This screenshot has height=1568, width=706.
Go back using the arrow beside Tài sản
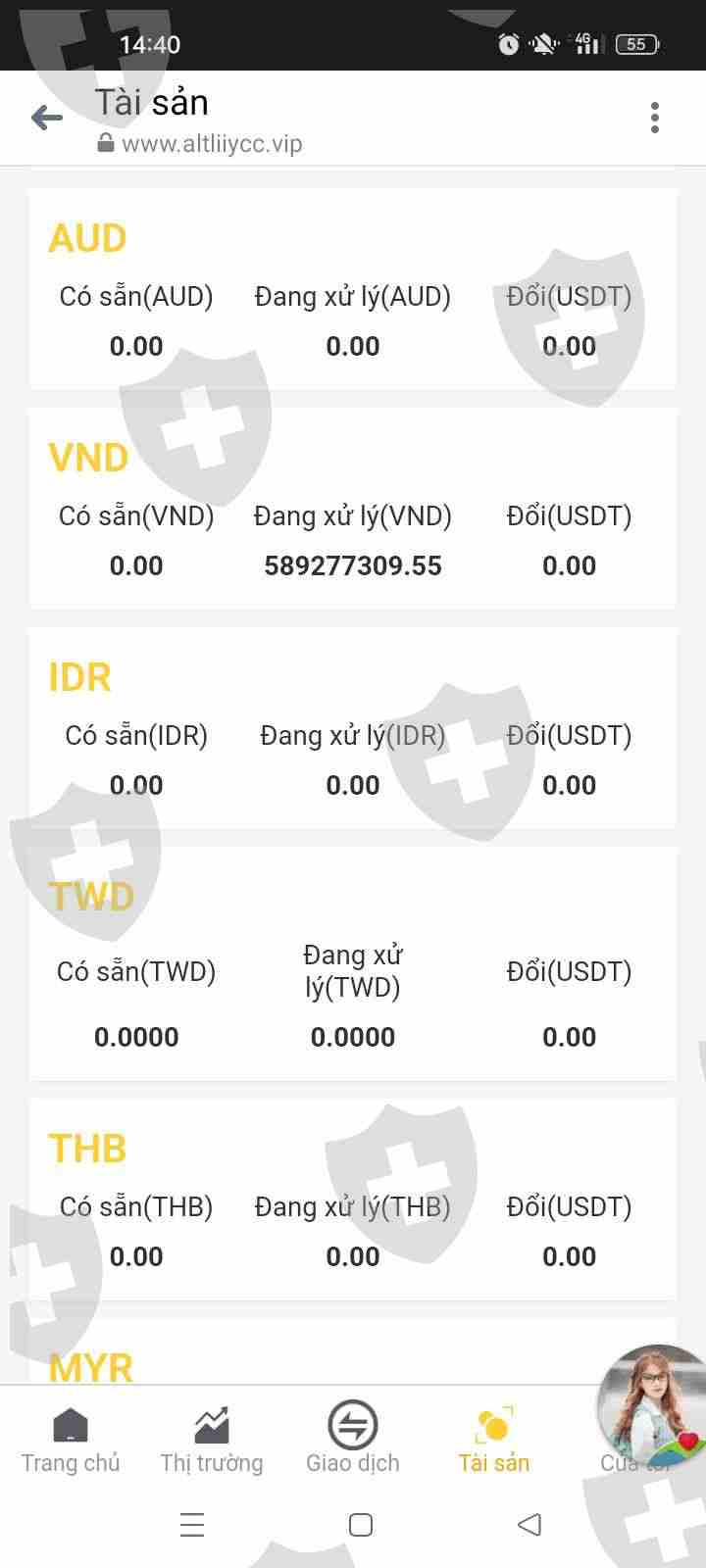(47, 119)
